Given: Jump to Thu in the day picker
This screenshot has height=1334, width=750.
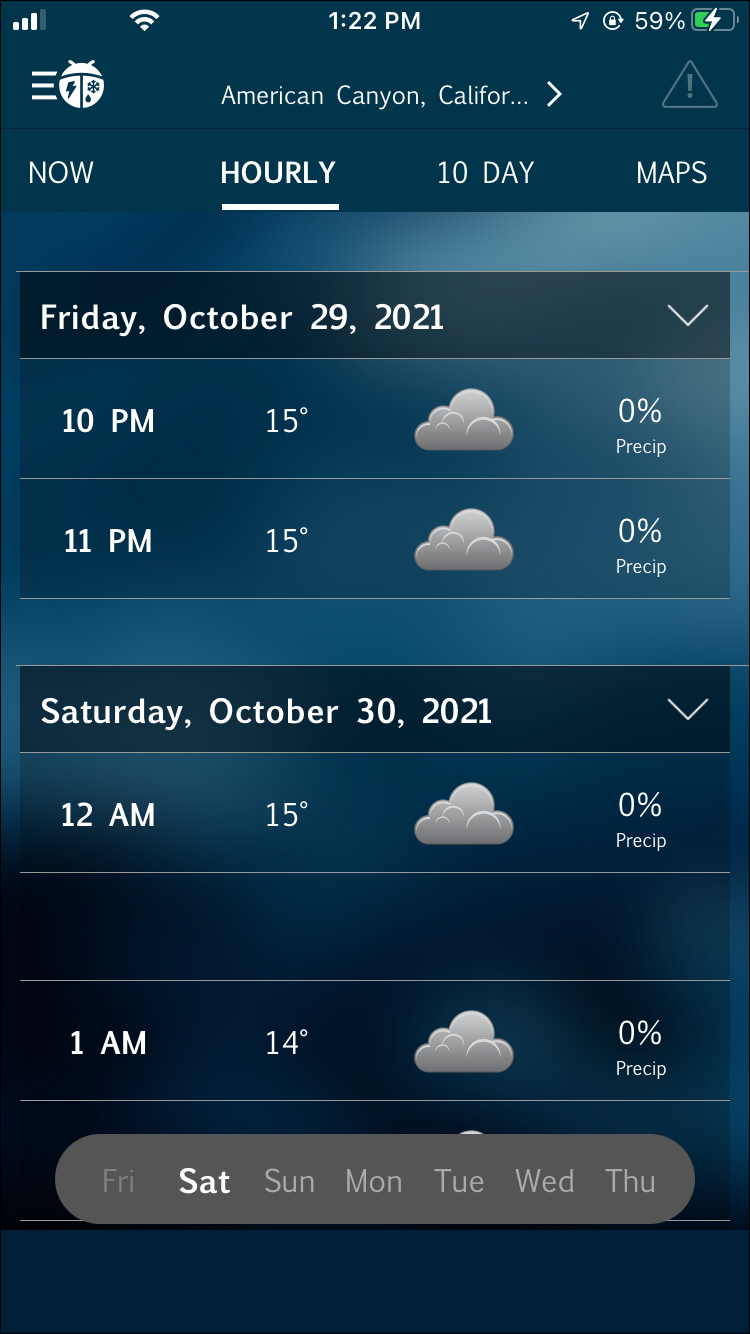Looking at the screenshot, I should coord(630,1181).
